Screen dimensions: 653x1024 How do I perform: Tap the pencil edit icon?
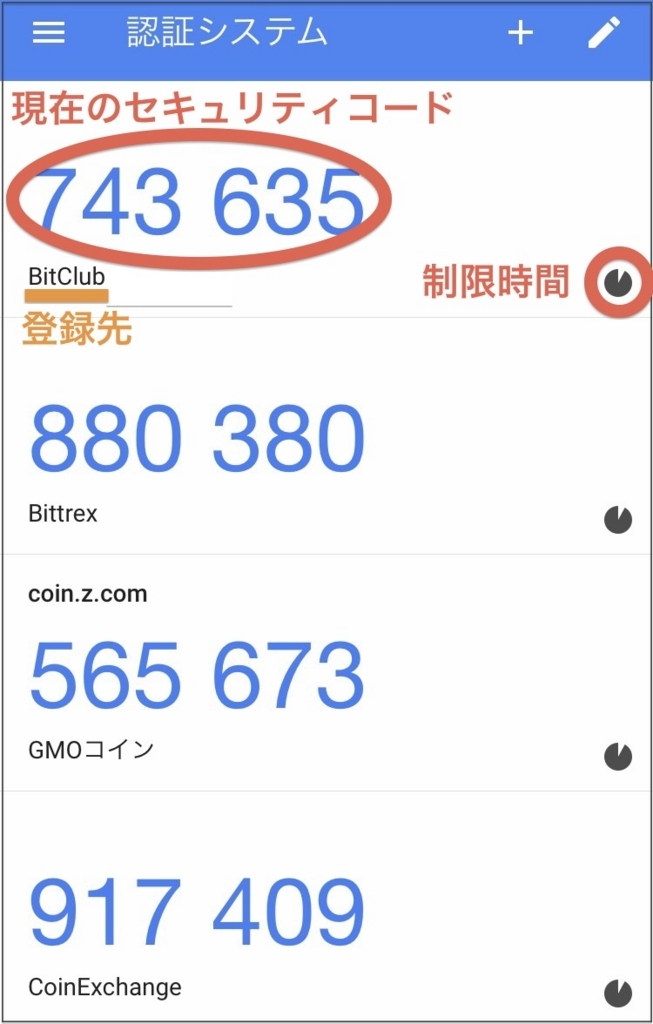click(603, 33)
